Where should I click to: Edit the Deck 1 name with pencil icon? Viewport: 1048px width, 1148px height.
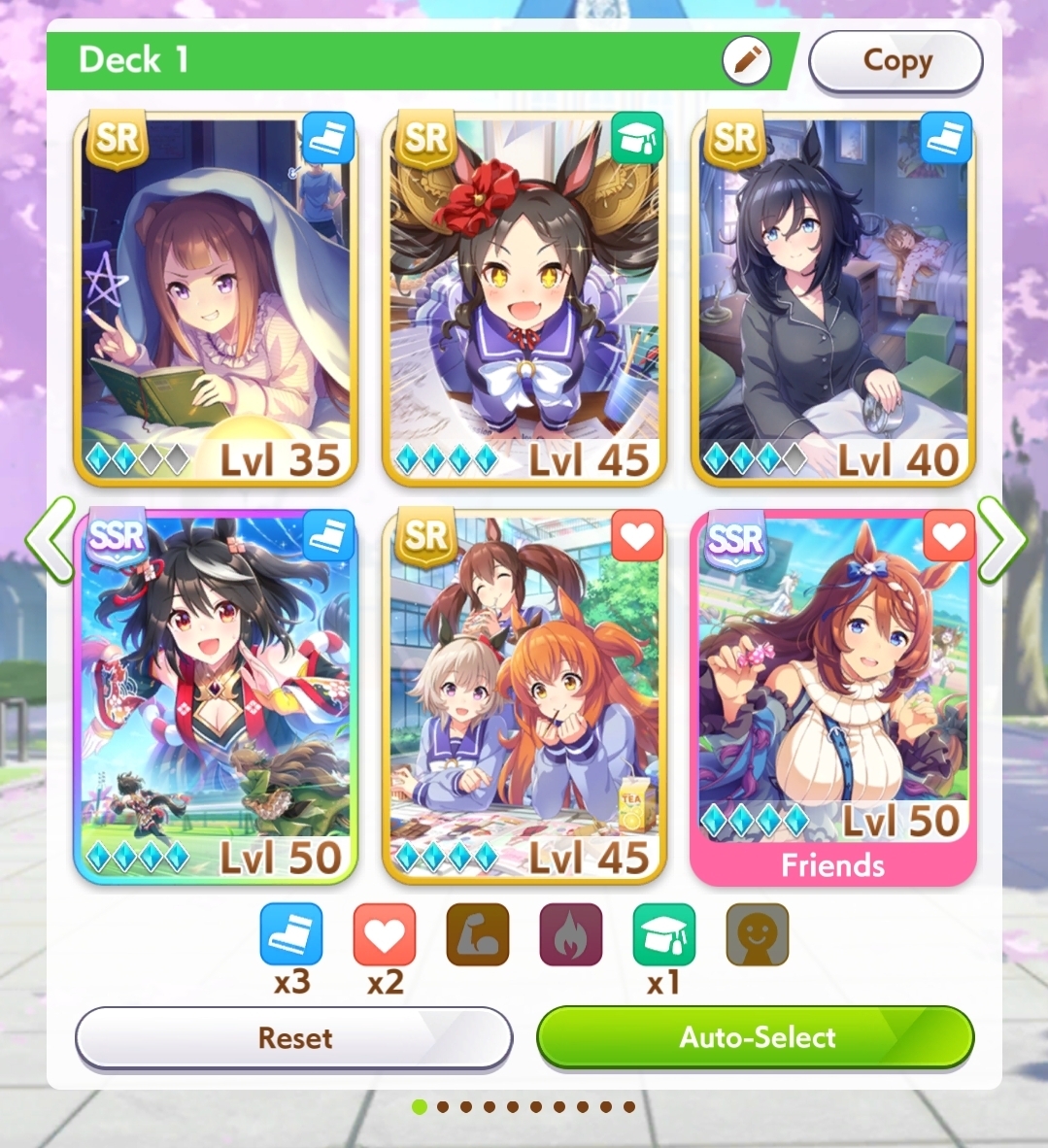746,62
